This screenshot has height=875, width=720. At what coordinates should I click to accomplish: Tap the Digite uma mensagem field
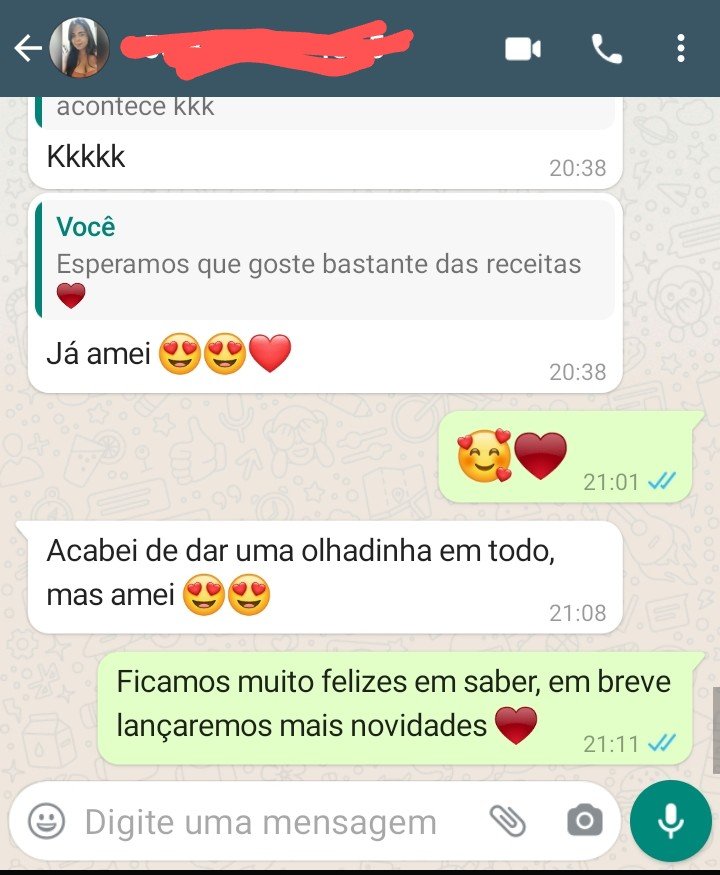tap(260, 822)
